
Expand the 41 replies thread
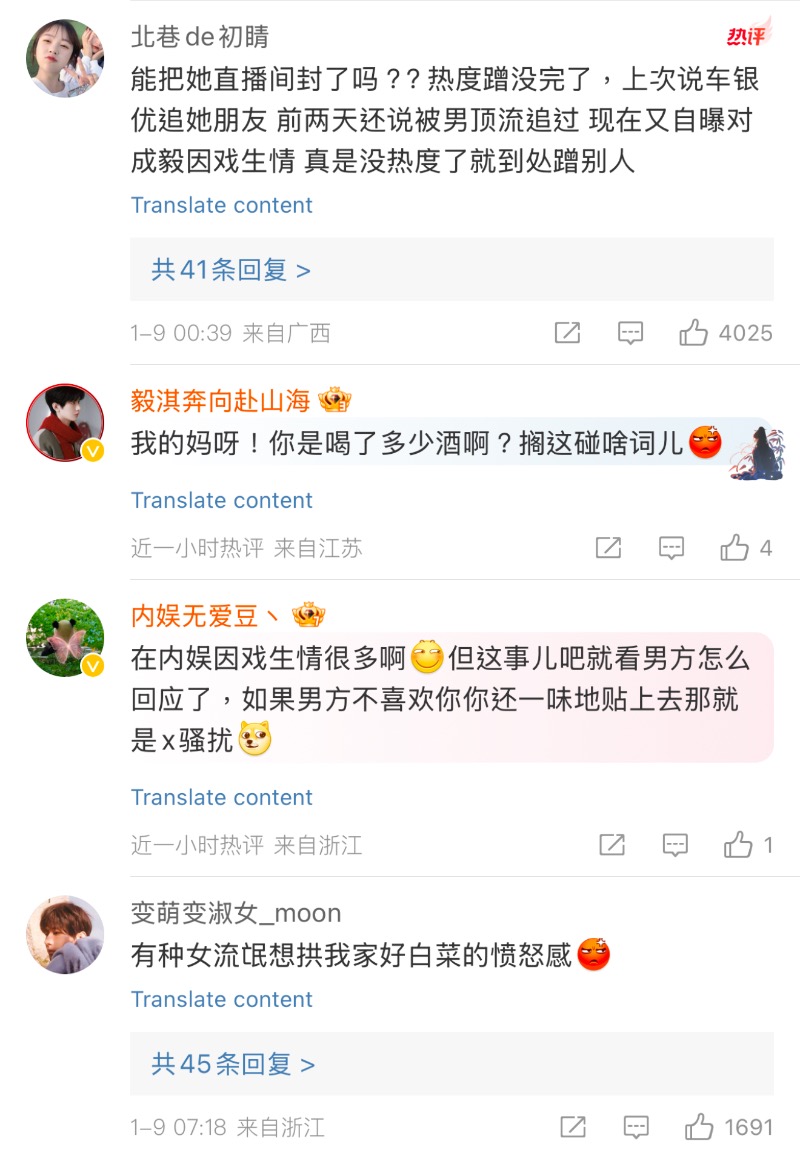pyautogui.click(x=231, y=270)
